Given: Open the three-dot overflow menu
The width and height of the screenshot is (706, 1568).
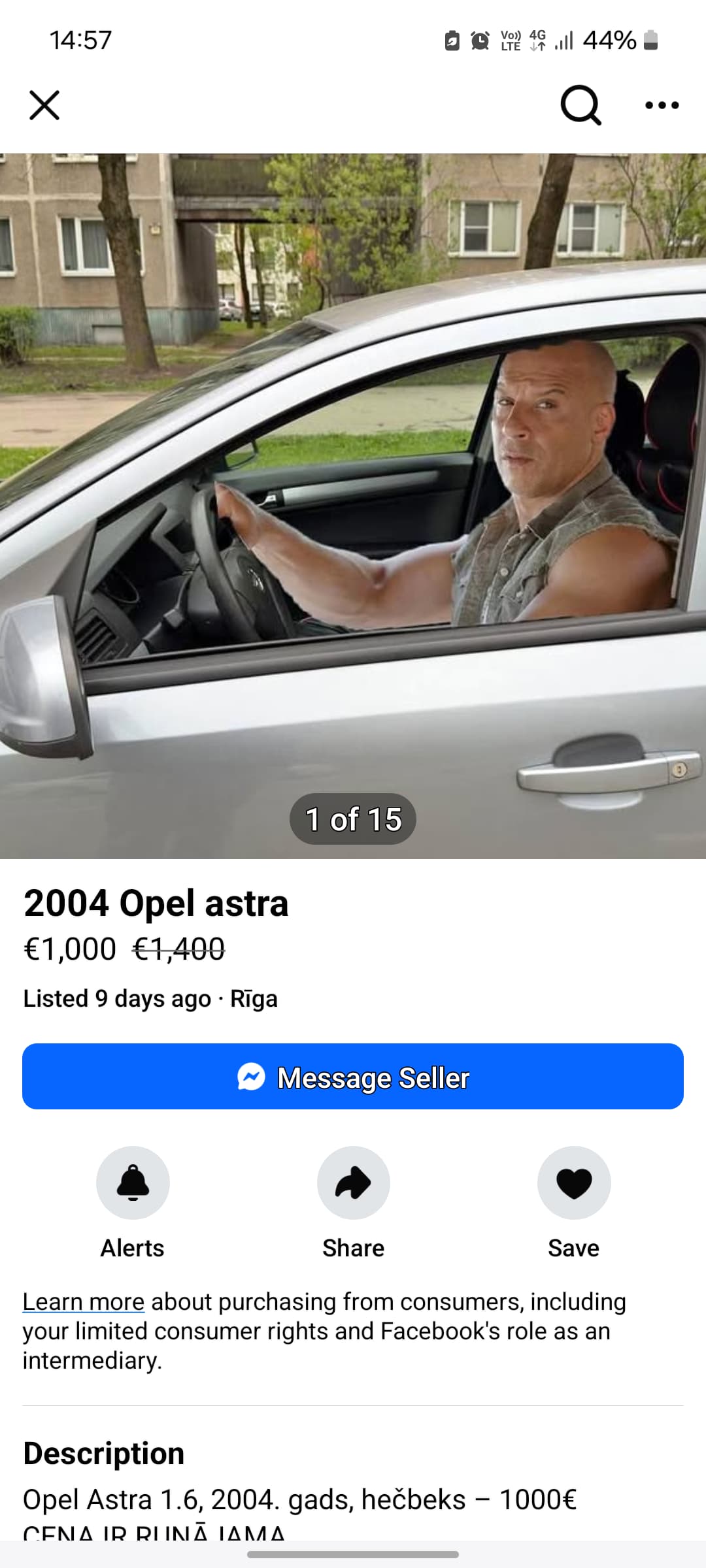Looking at the screenshot, I should coord(662,105).
